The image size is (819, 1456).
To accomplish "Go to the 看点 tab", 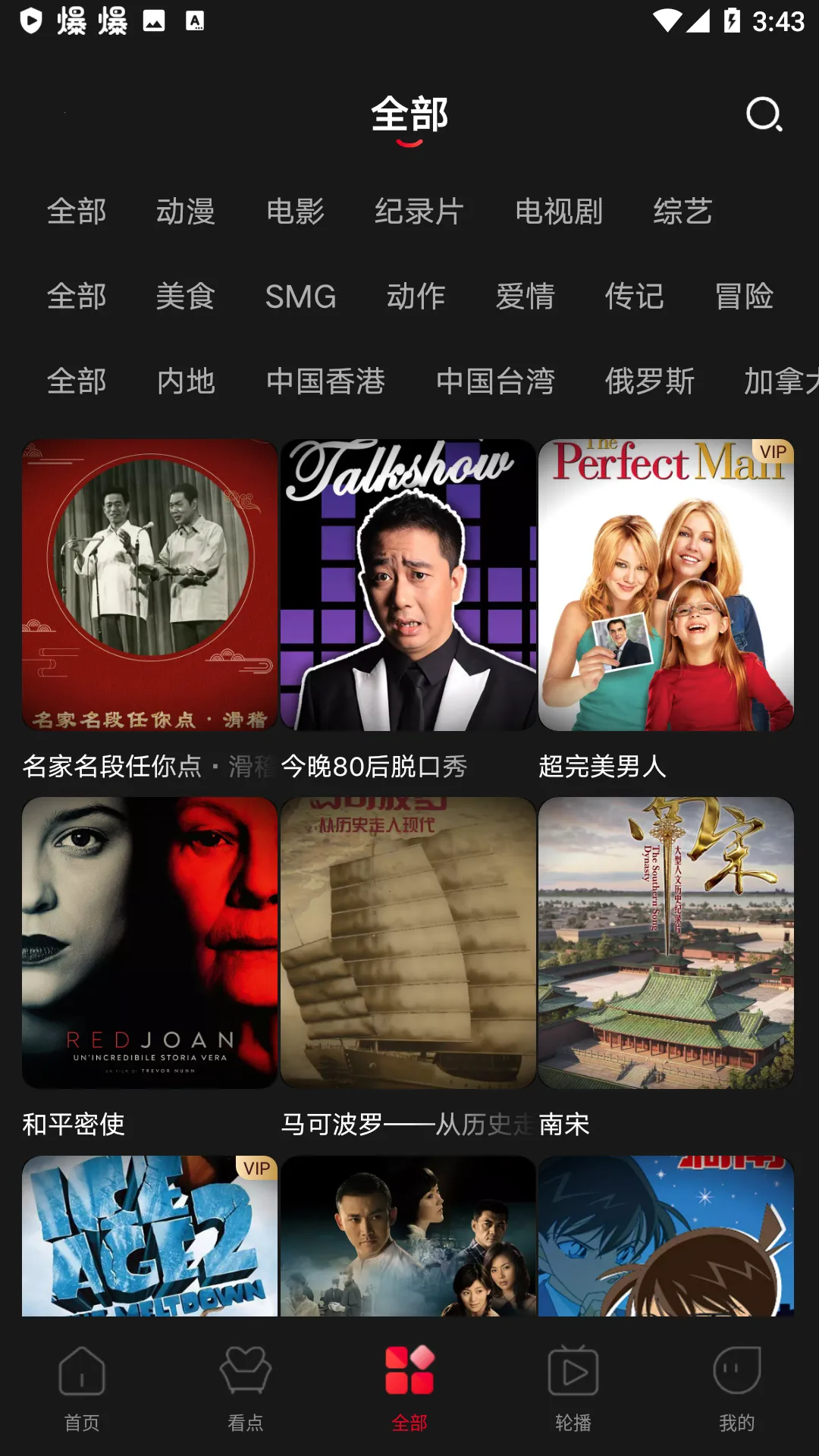I will click(246, 1388).
